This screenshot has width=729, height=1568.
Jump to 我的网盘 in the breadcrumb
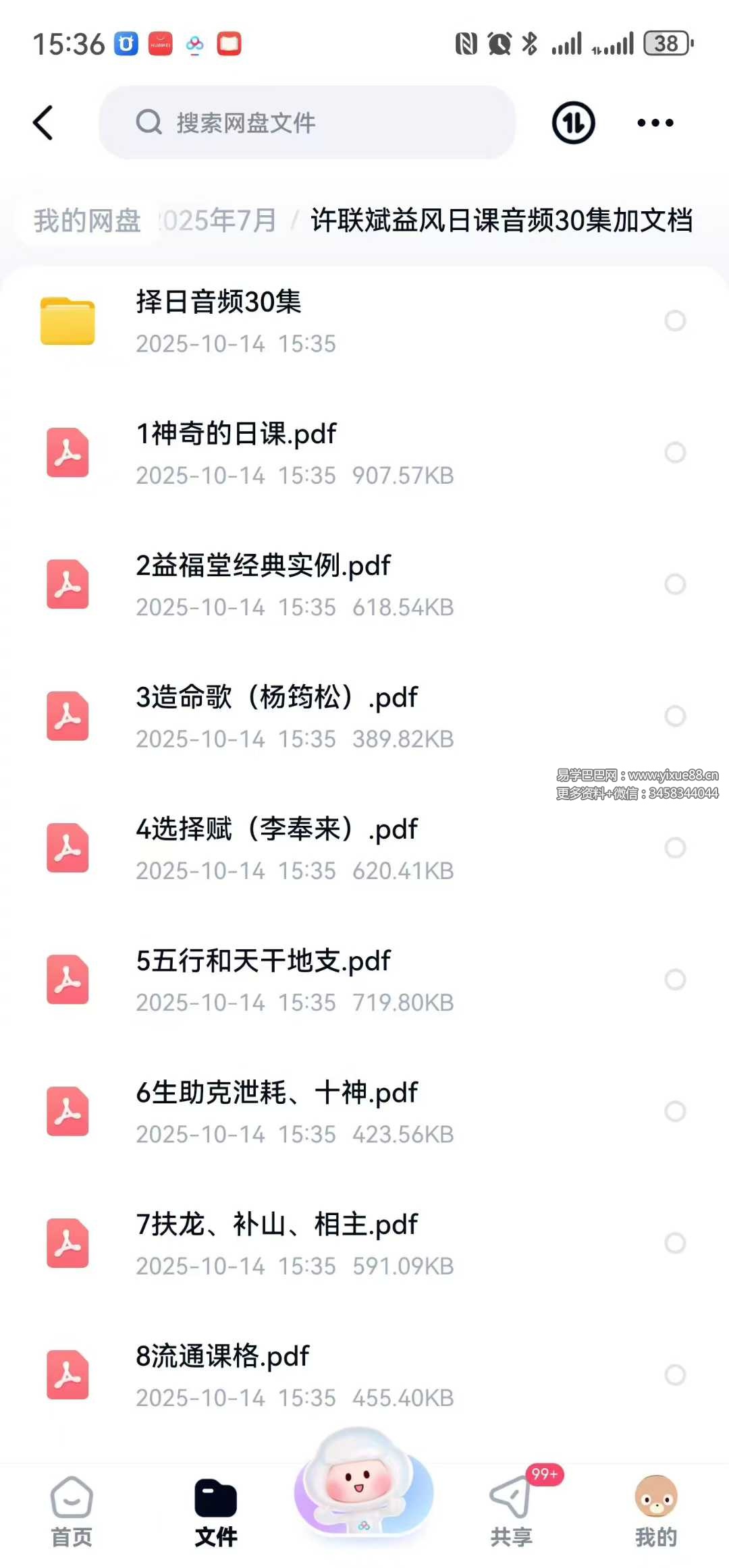click(87, 221)
